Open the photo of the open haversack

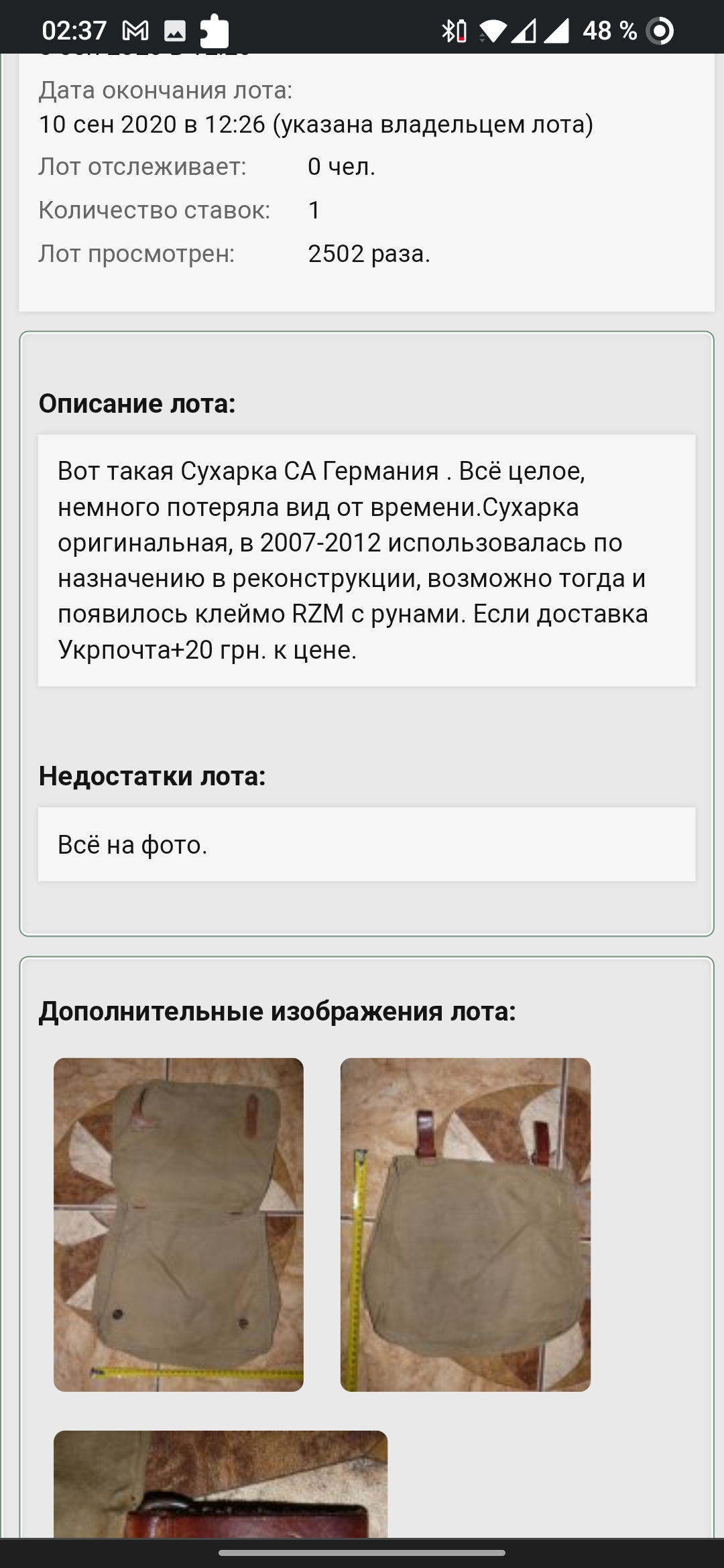click(x=178, y=1224)
